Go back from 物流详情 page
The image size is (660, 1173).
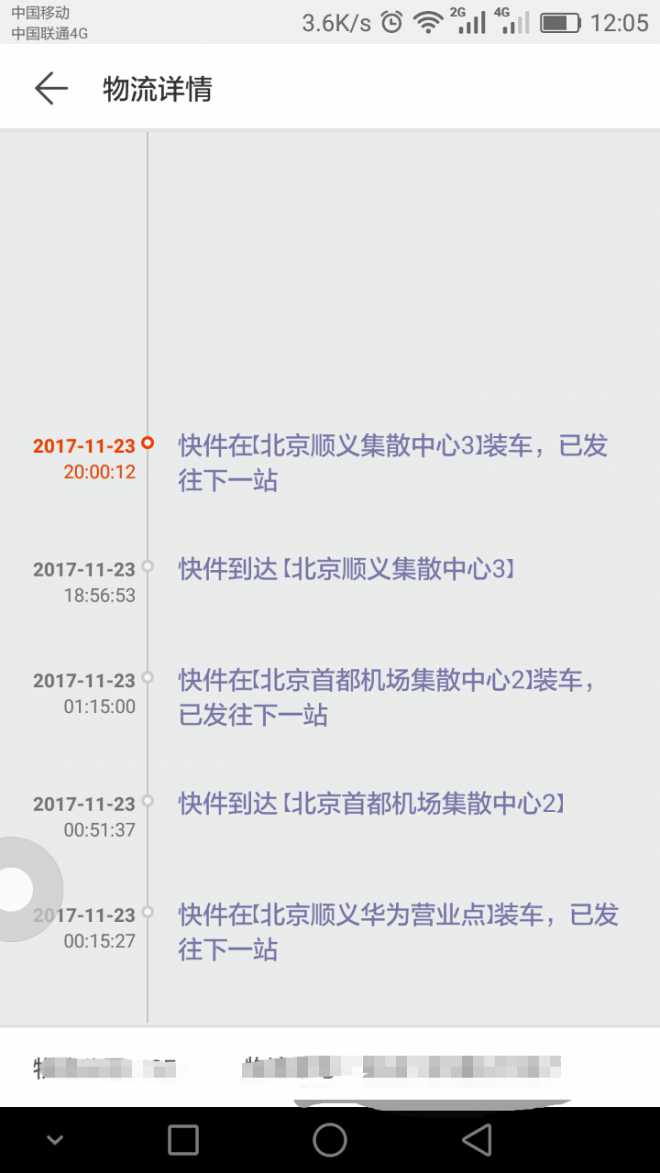(x=51, y=89)
